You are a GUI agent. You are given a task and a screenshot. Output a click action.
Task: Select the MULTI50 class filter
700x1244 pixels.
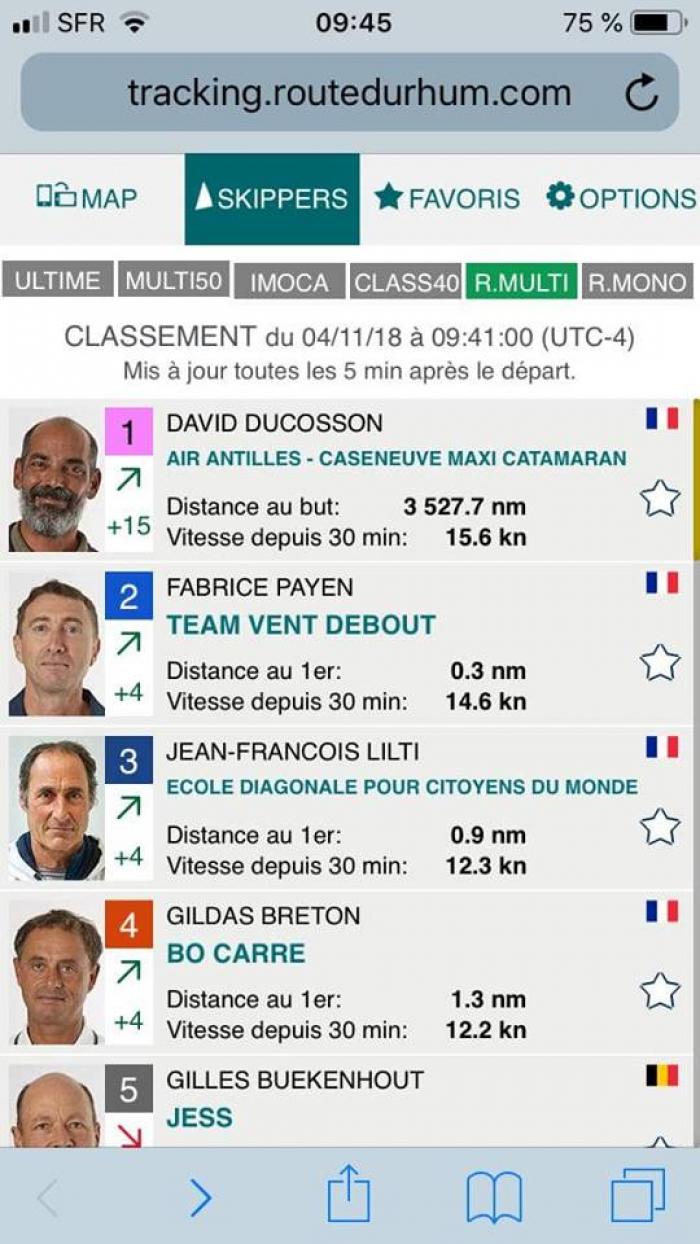[x=173, y=281]
